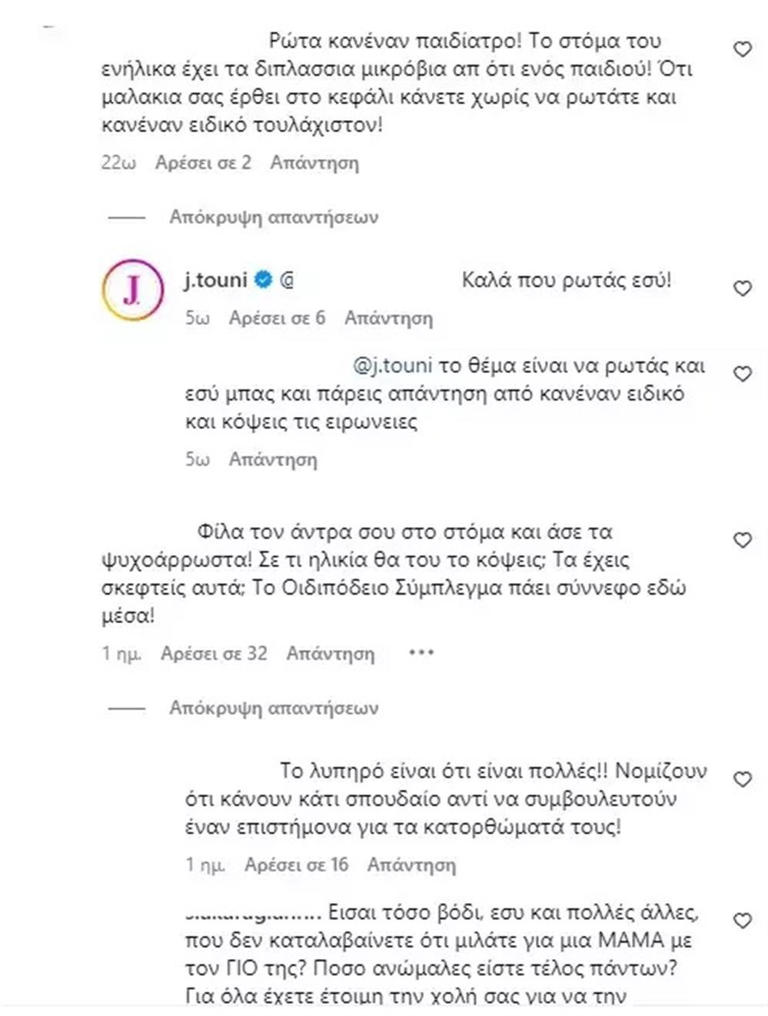Reply to the comment posted 22ω ago
This screenshot has height=1016, width=768.
click(314, 163)
